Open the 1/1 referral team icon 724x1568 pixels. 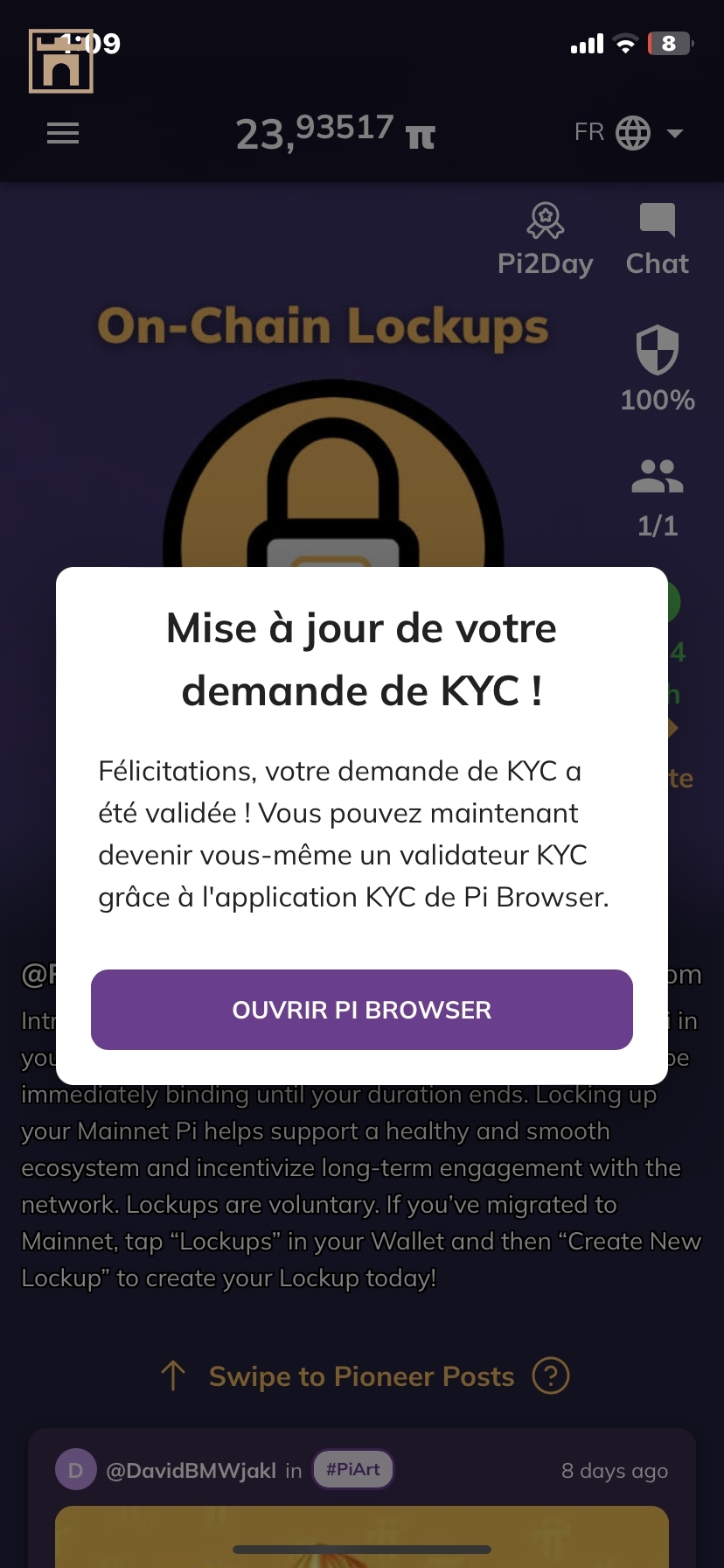658,494
